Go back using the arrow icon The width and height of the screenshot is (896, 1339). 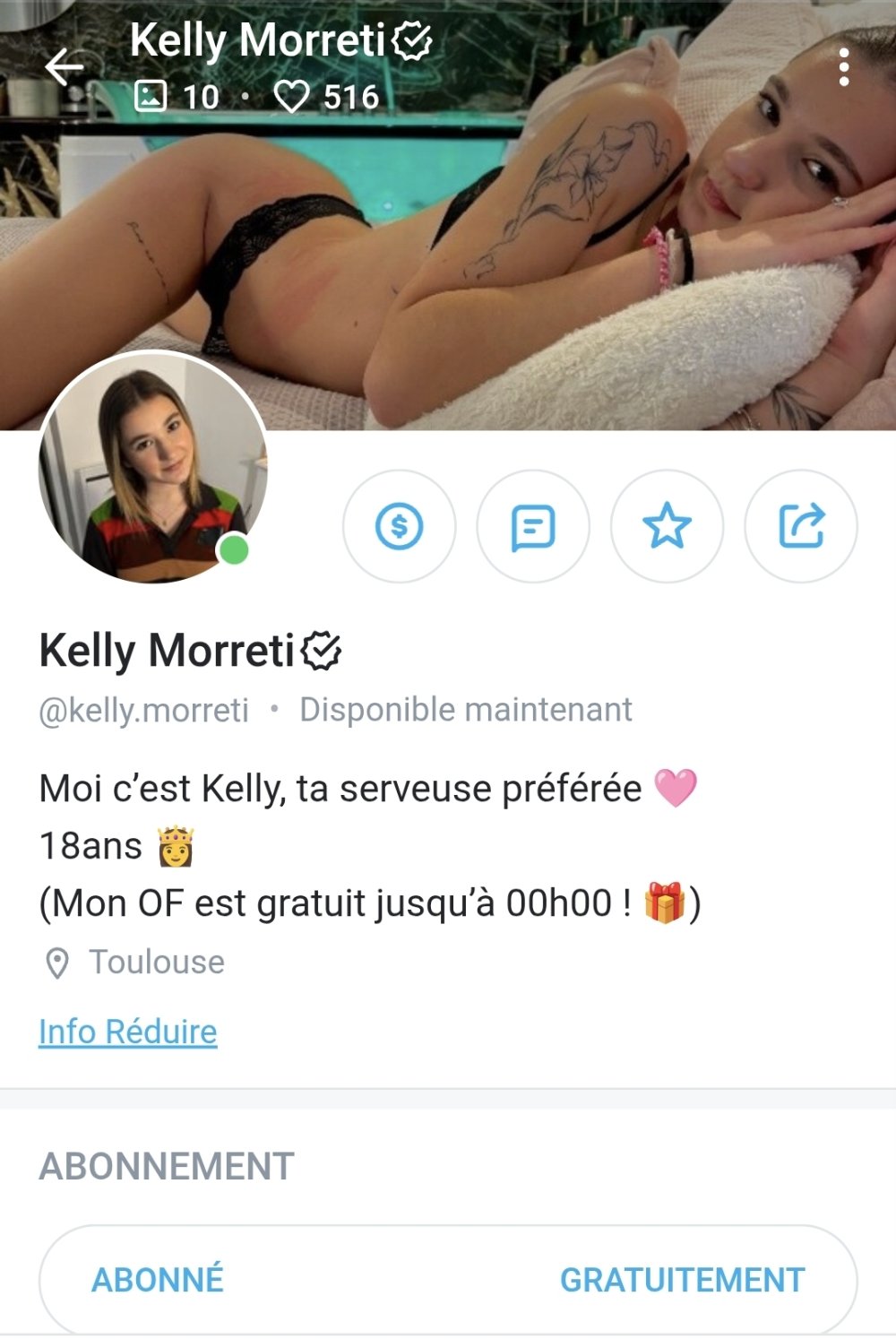(65, 67)
